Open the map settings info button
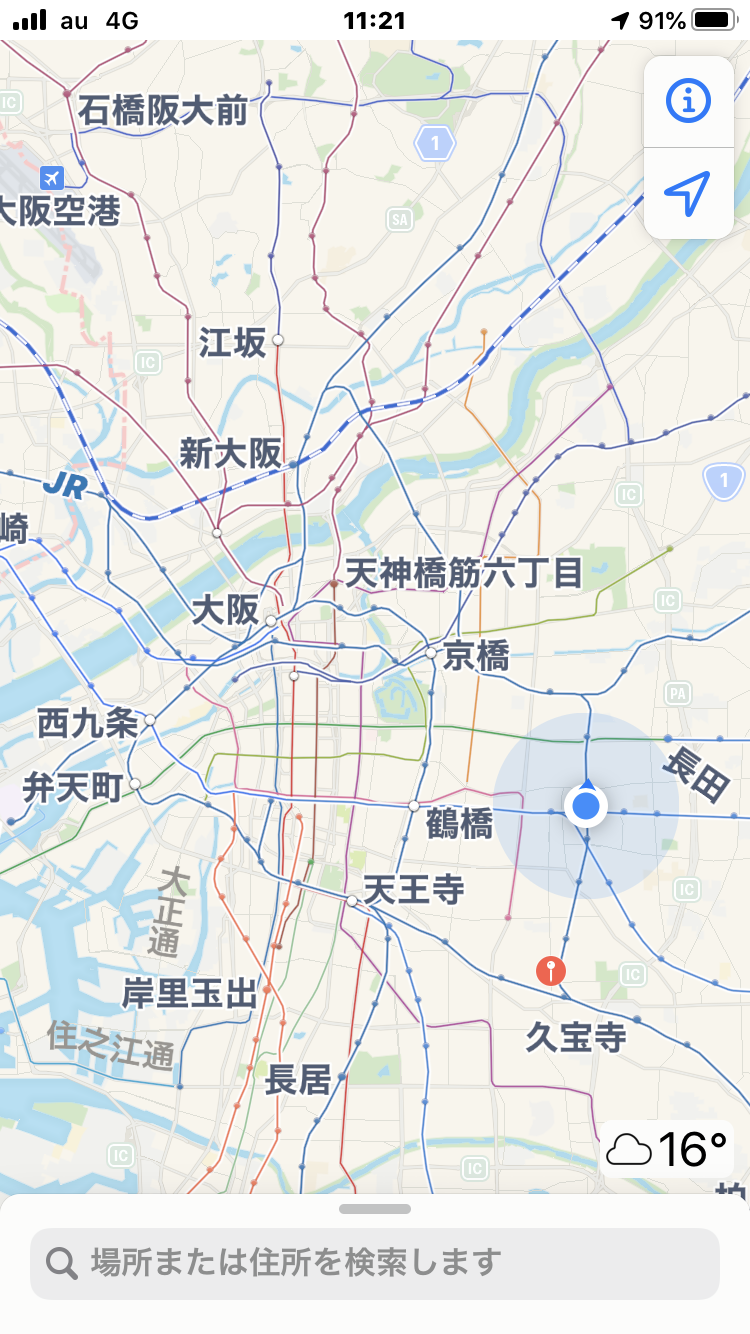The height and width of the screenshot is (1334, 750). [x=688, y=101]
